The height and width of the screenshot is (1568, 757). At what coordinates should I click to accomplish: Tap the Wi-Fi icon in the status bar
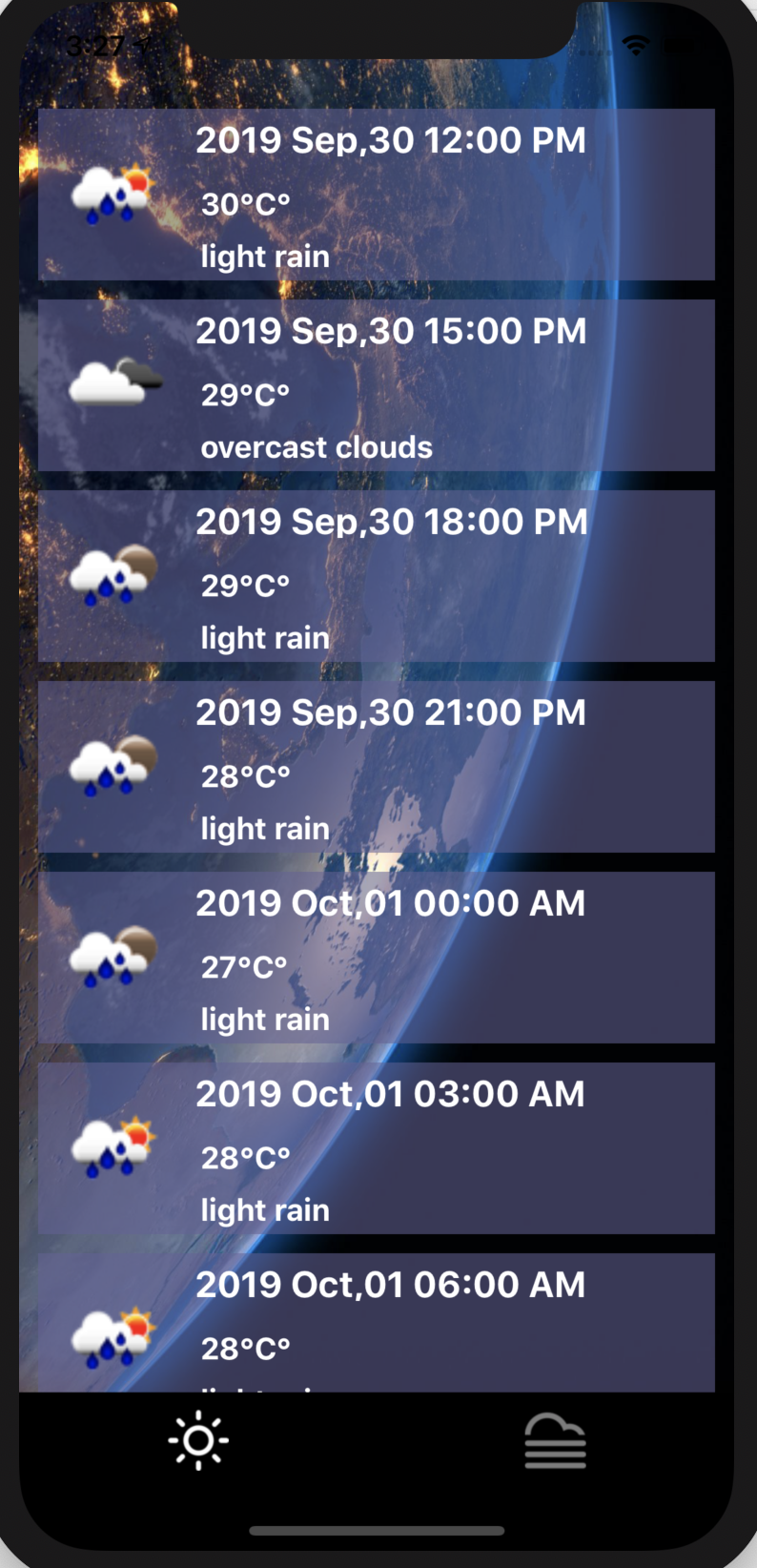point(637,44)
